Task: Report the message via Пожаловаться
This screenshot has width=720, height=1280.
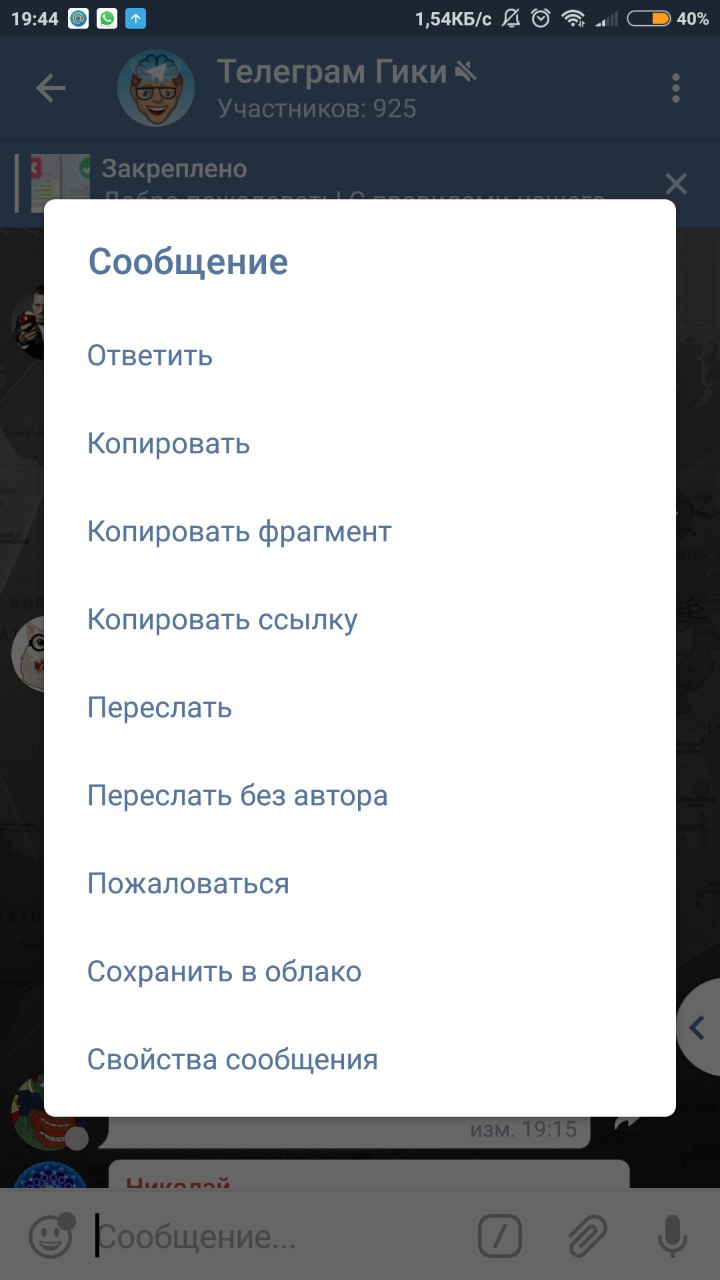Action: click(188, 884)
